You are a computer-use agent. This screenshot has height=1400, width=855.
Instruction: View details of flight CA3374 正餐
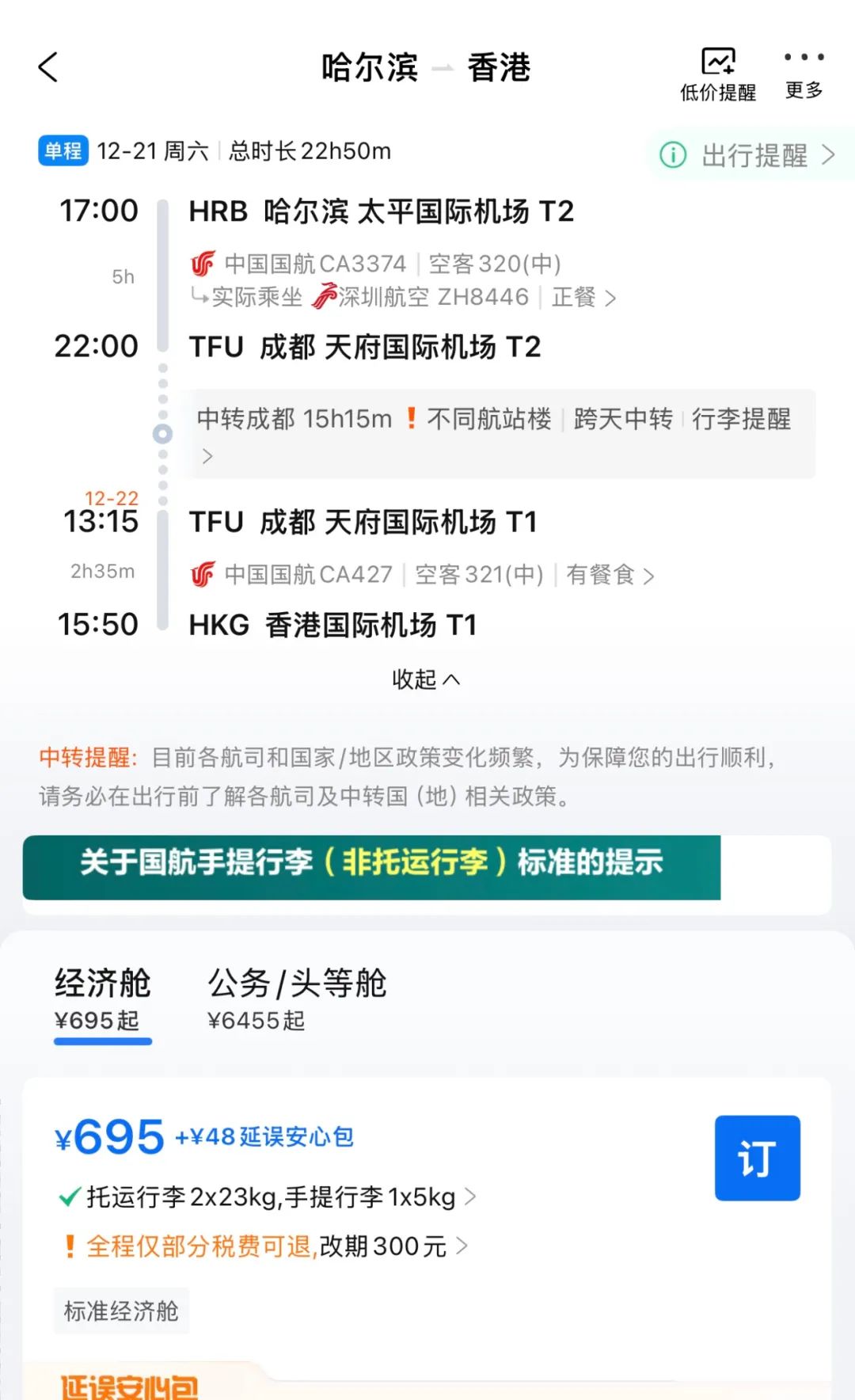coord(404,280)
